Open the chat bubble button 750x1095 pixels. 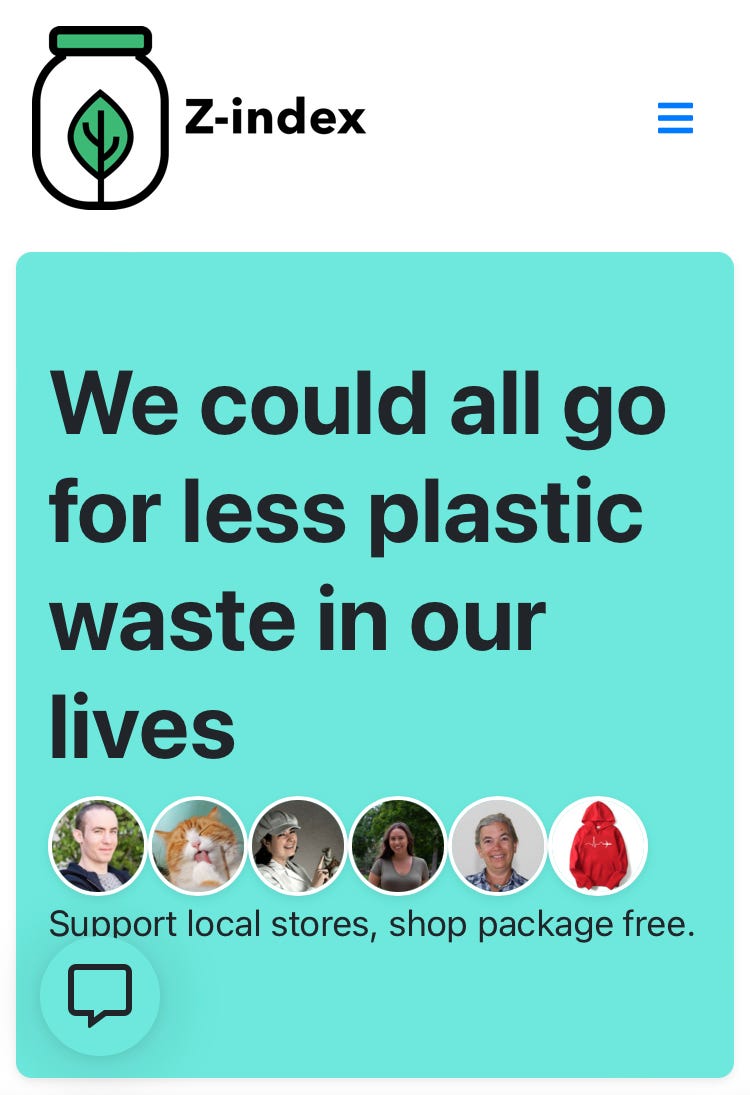[100, 995]
